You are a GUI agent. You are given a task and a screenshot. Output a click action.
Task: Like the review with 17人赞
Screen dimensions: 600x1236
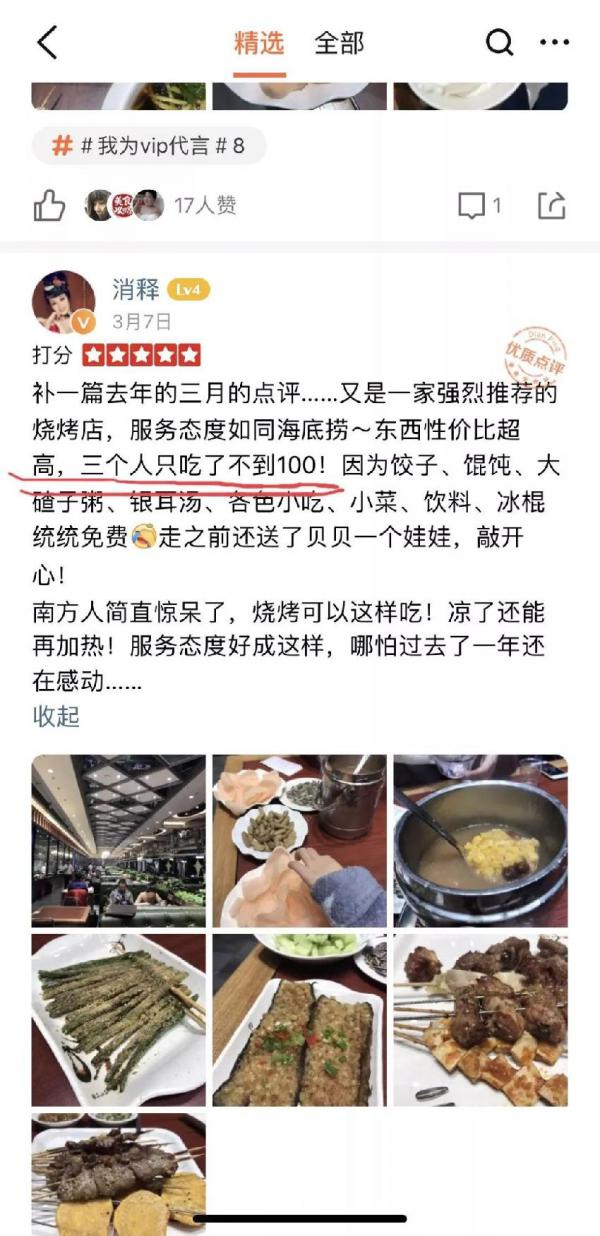coord(50,206)
